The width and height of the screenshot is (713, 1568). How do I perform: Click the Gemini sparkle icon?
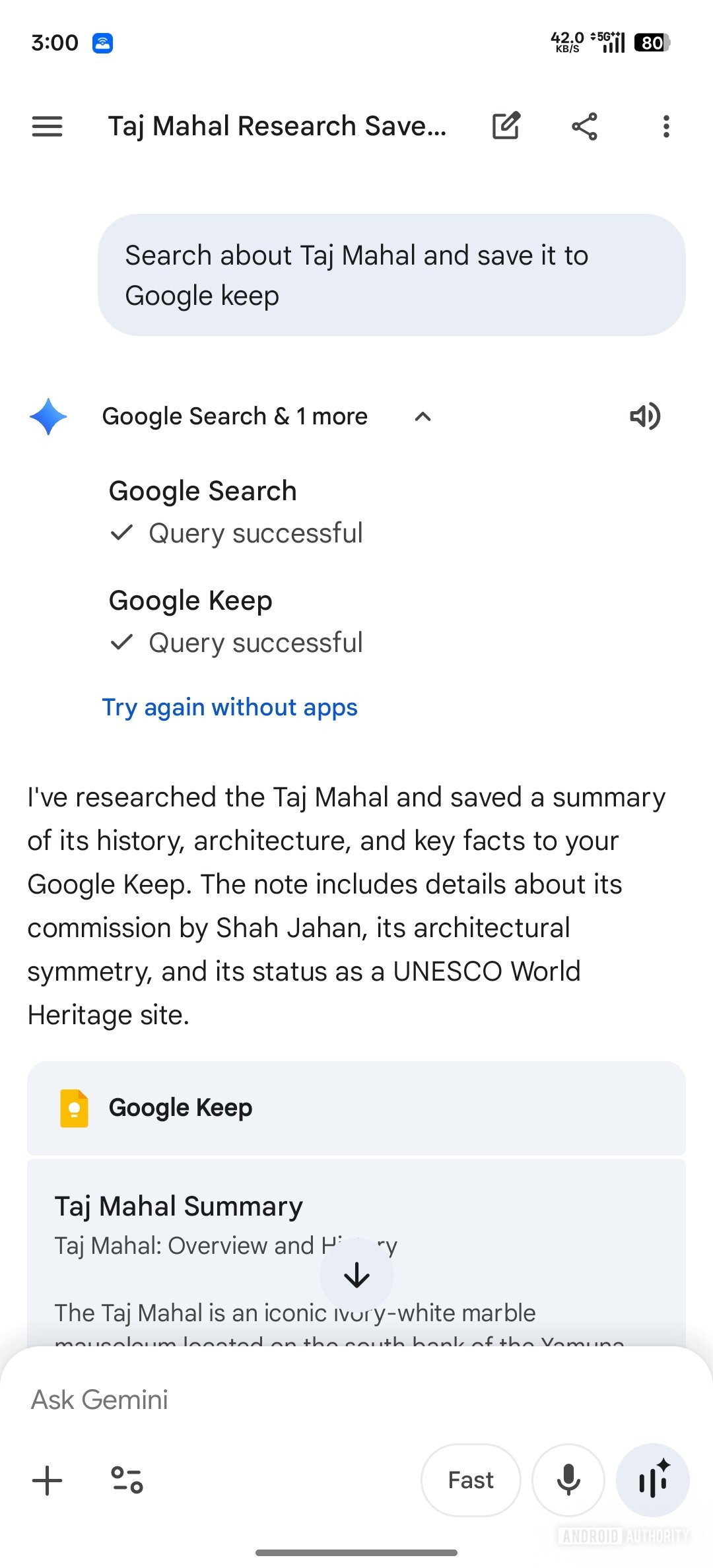tap(47, 416)
